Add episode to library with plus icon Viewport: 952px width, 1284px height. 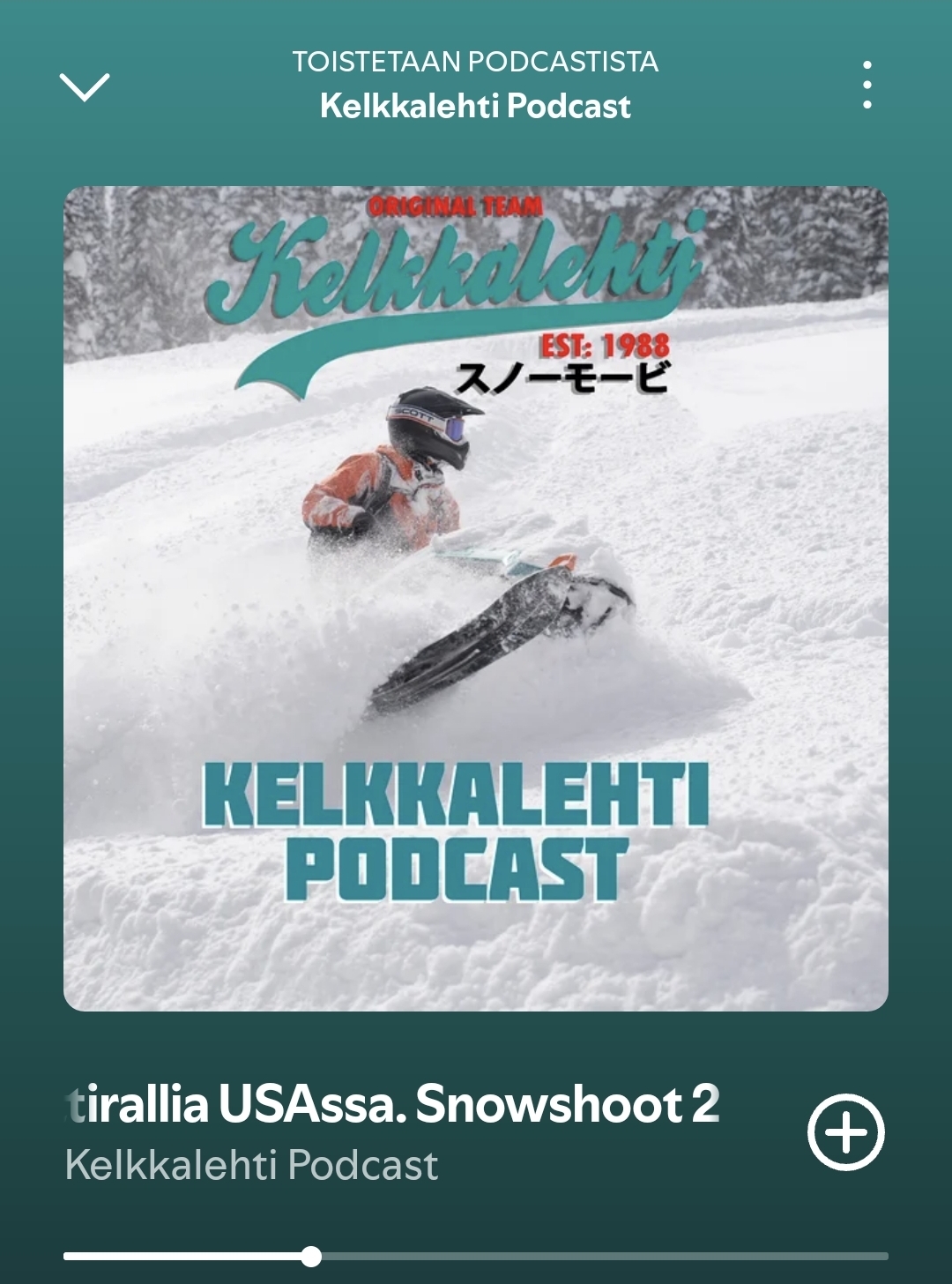845,1132
